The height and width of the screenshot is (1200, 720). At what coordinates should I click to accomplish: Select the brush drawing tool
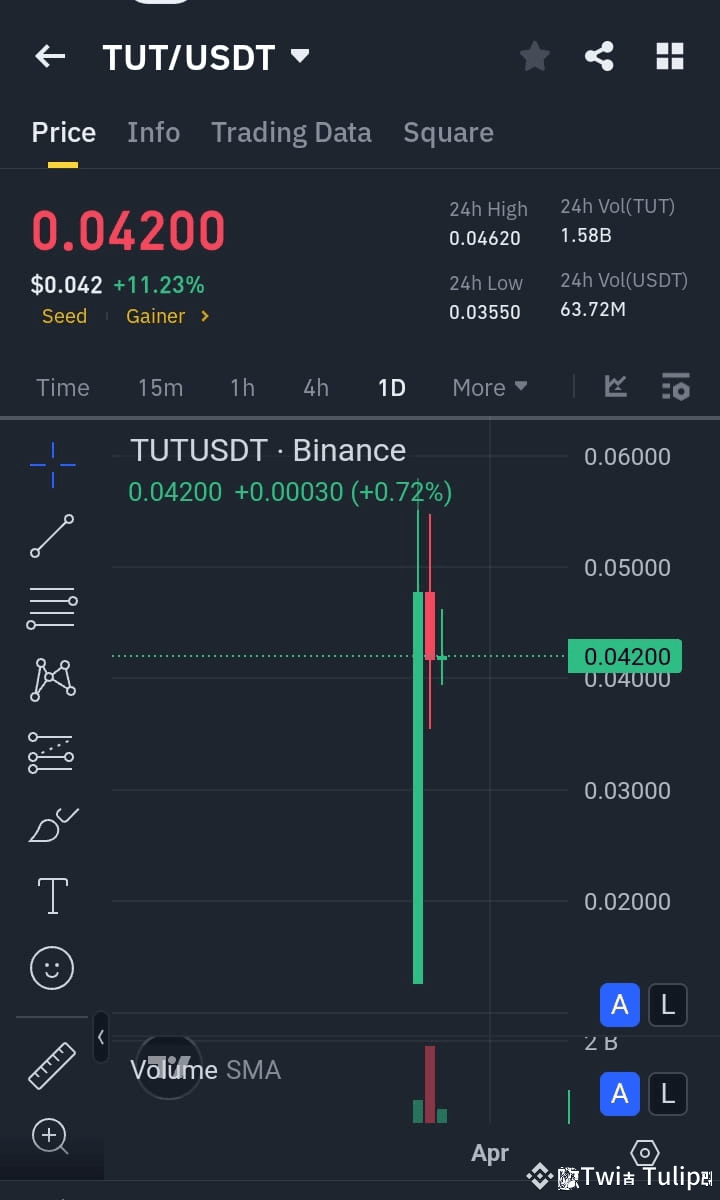(x=52, y=824)
